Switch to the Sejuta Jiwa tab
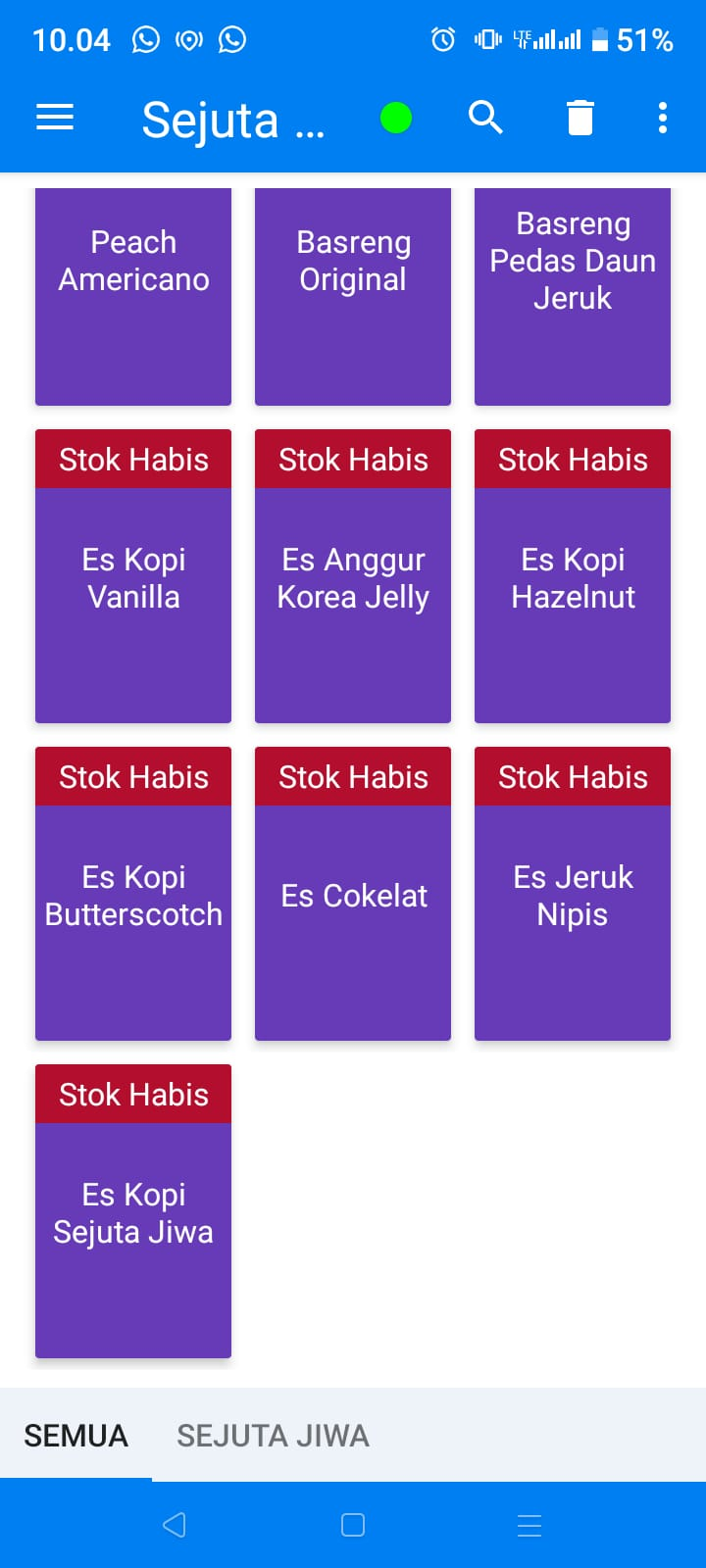 273,1436
